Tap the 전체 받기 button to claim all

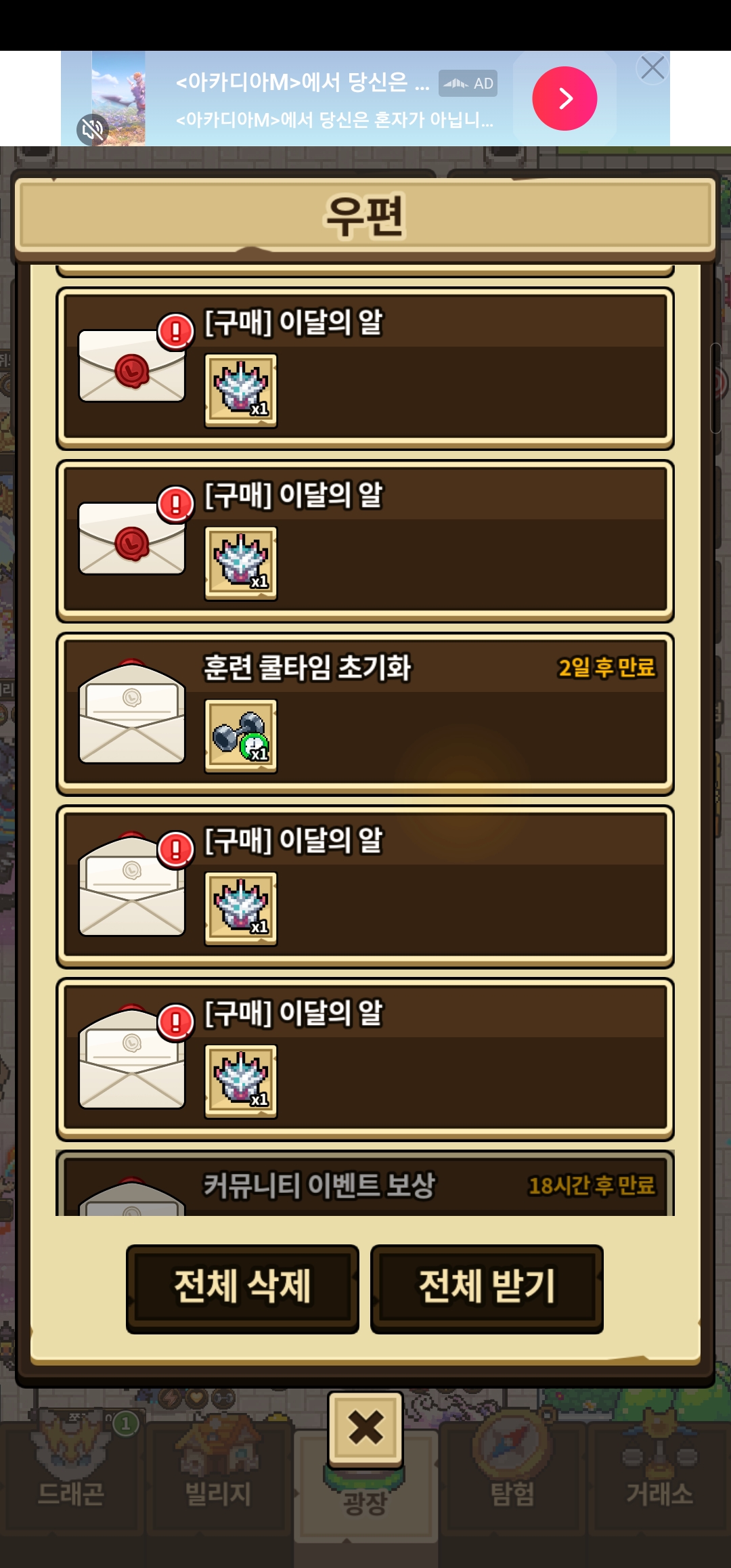tap(487, 1287)
